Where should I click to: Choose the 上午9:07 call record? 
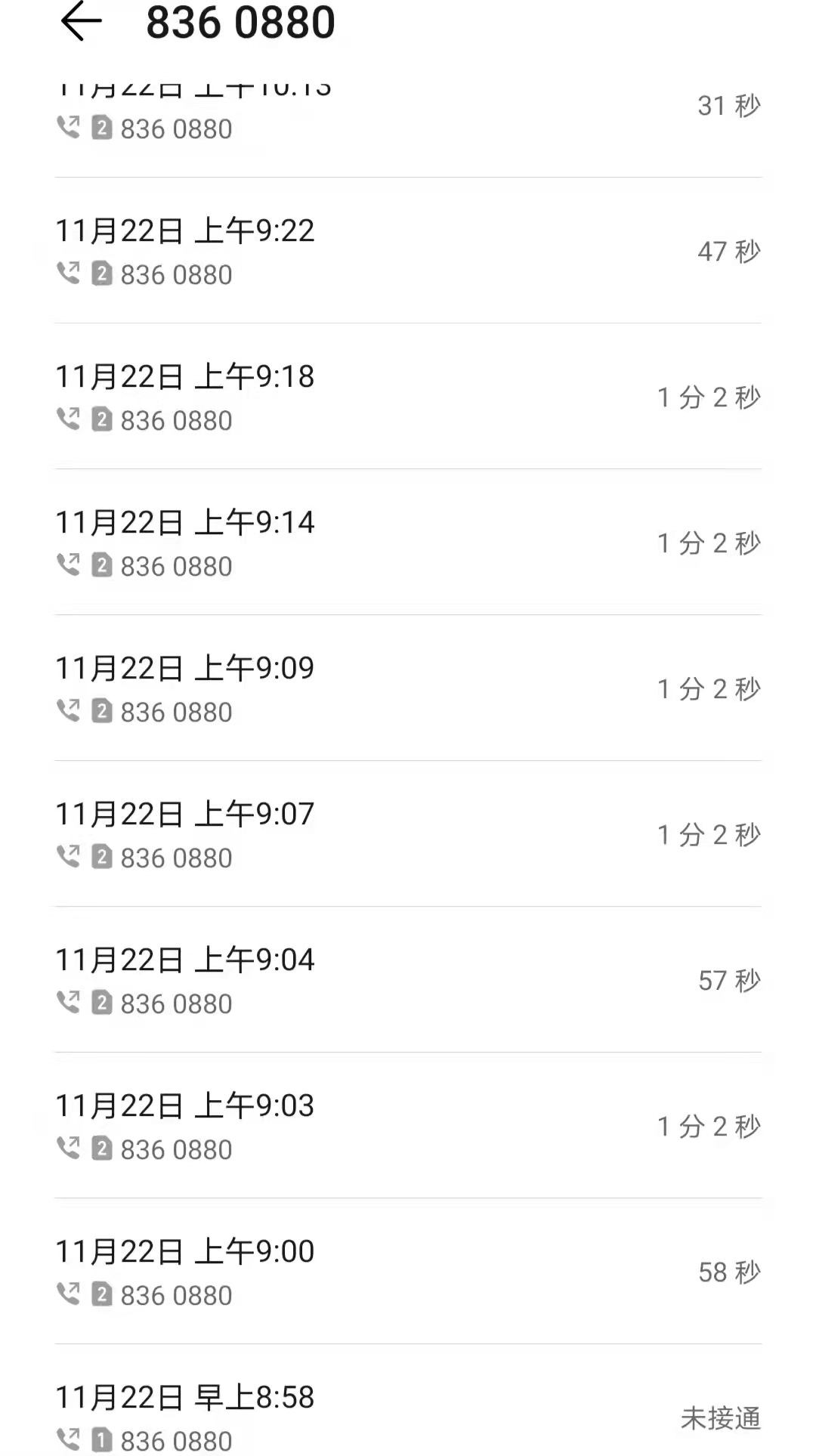point(408,834)
